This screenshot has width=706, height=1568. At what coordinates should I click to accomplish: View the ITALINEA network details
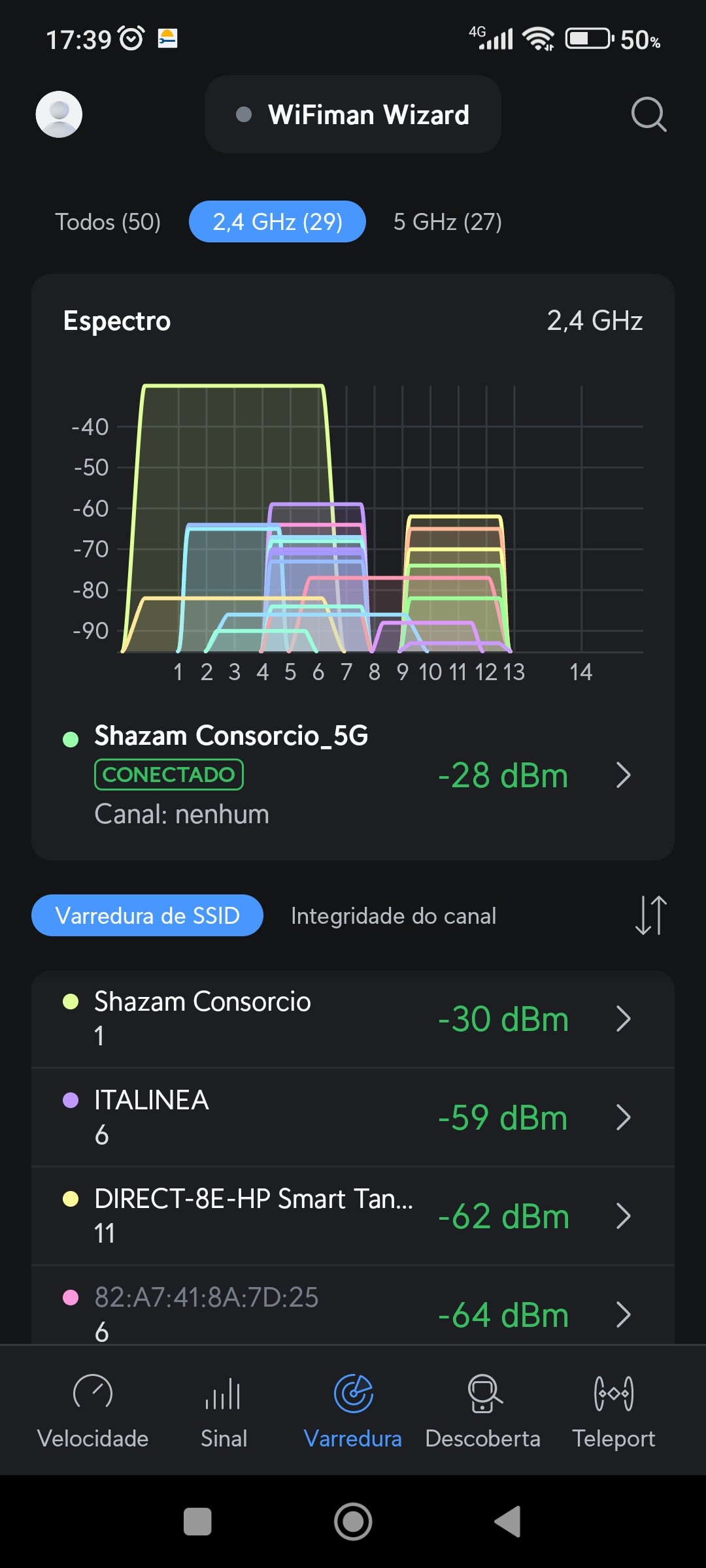353,1117
